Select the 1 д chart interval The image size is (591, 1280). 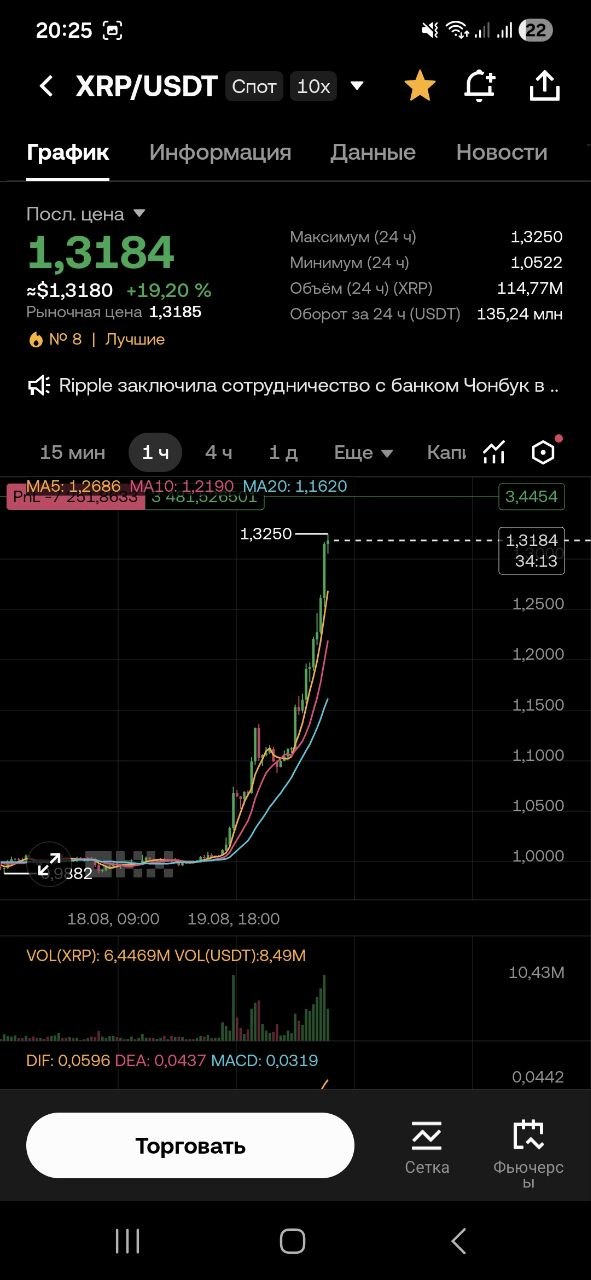pyautogui.click(x=283, y=453)
